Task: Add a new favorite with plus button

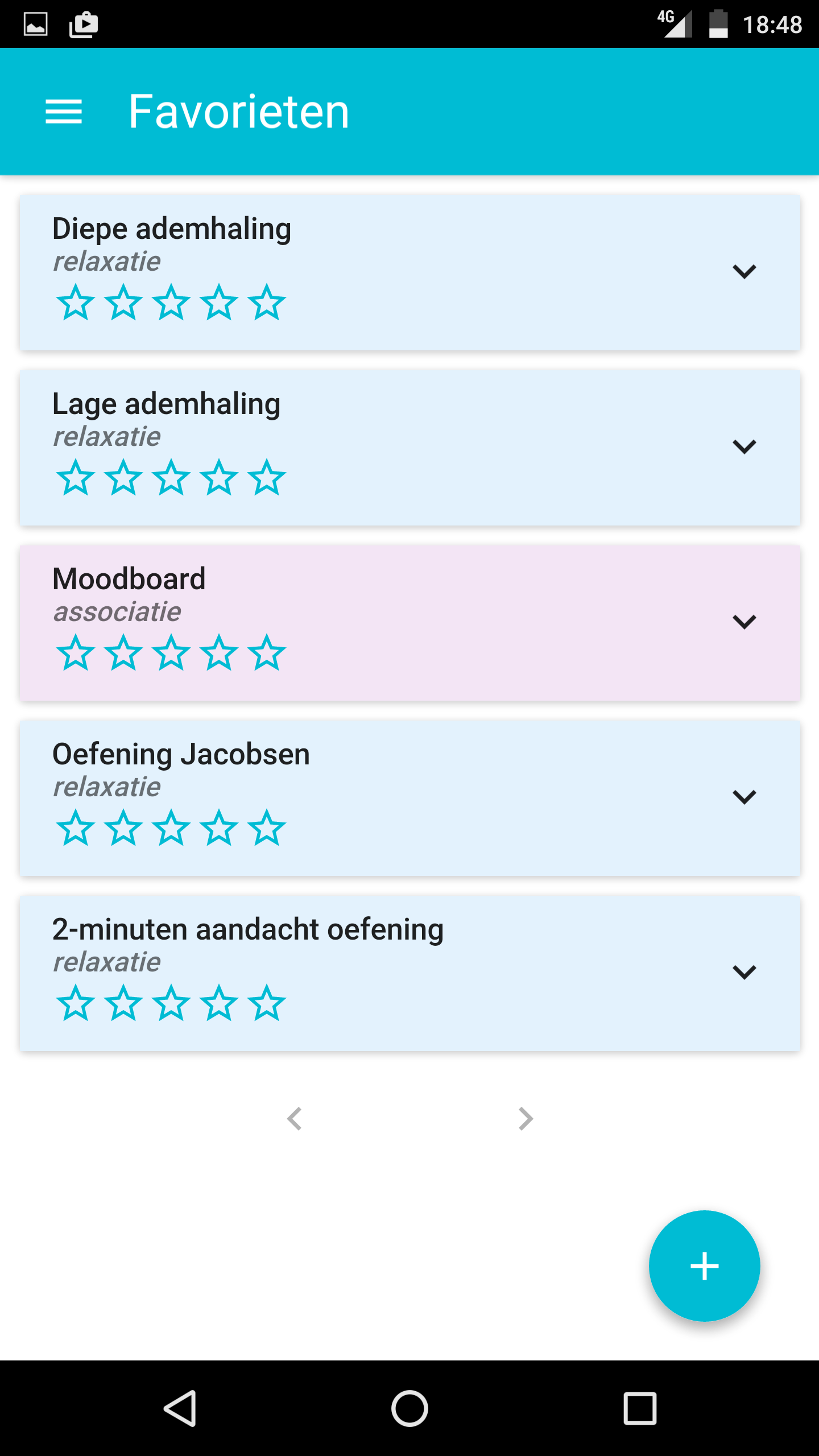Action: pyautogui.click(x=704, y=1266)
